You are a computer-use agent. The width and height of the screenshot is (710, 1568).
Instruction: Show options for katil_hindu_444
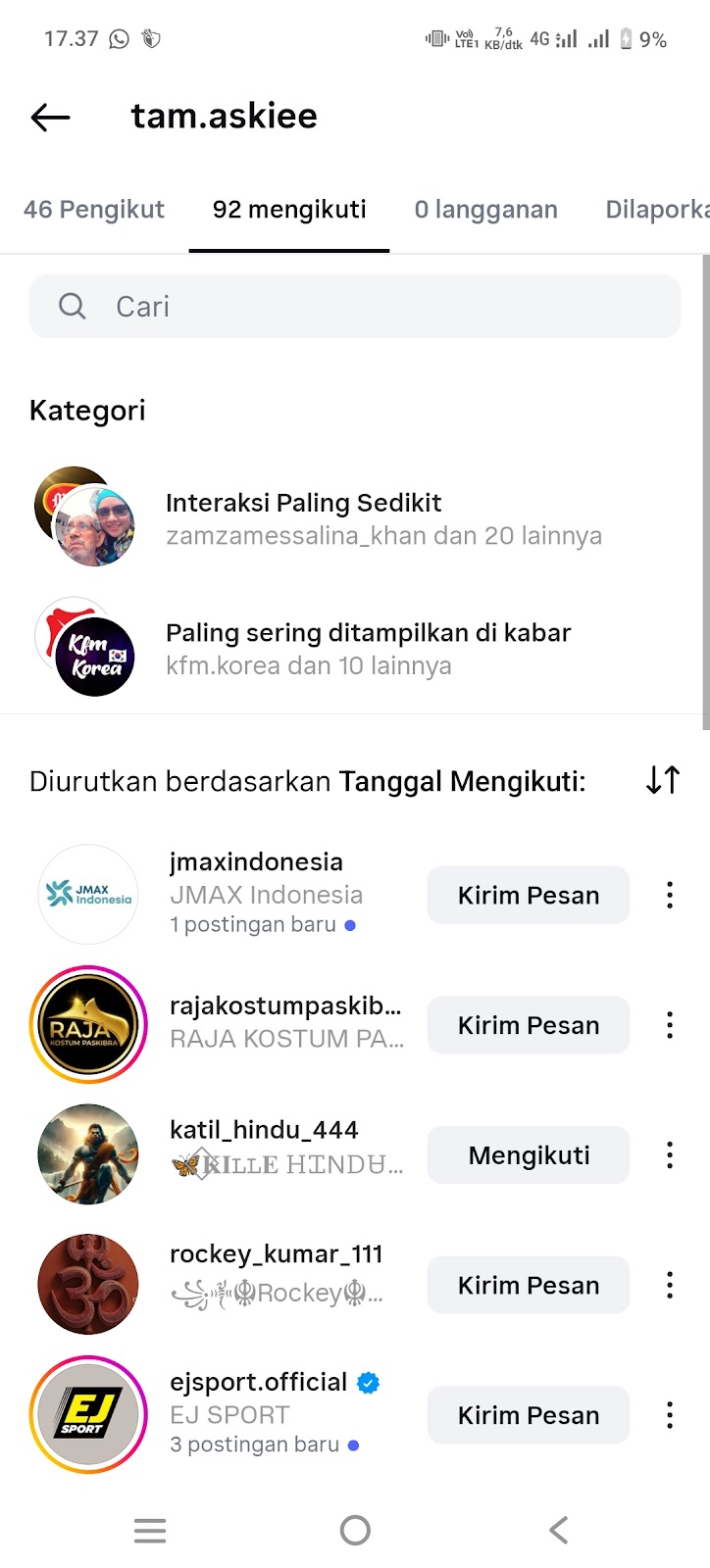[x=670, y=1155]
